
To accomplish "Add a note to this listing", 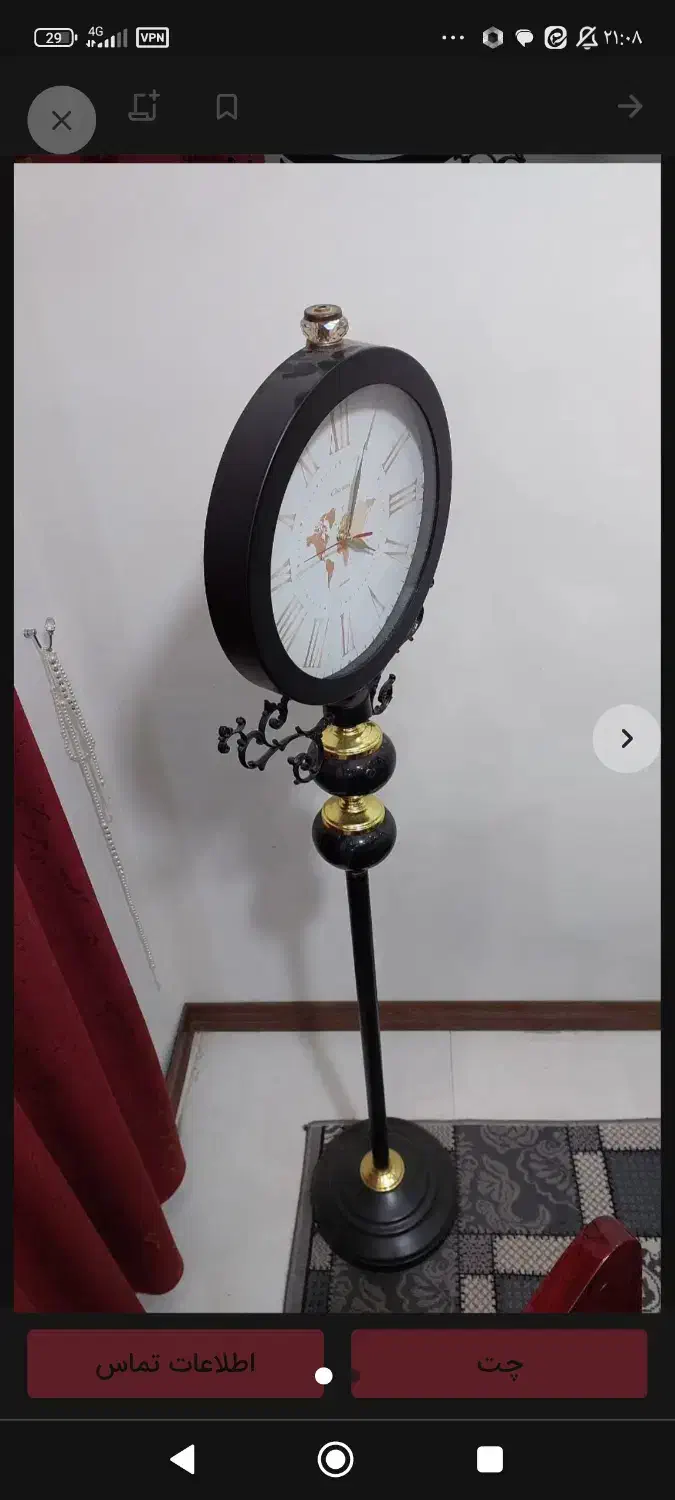I will [x=144, y=107].
